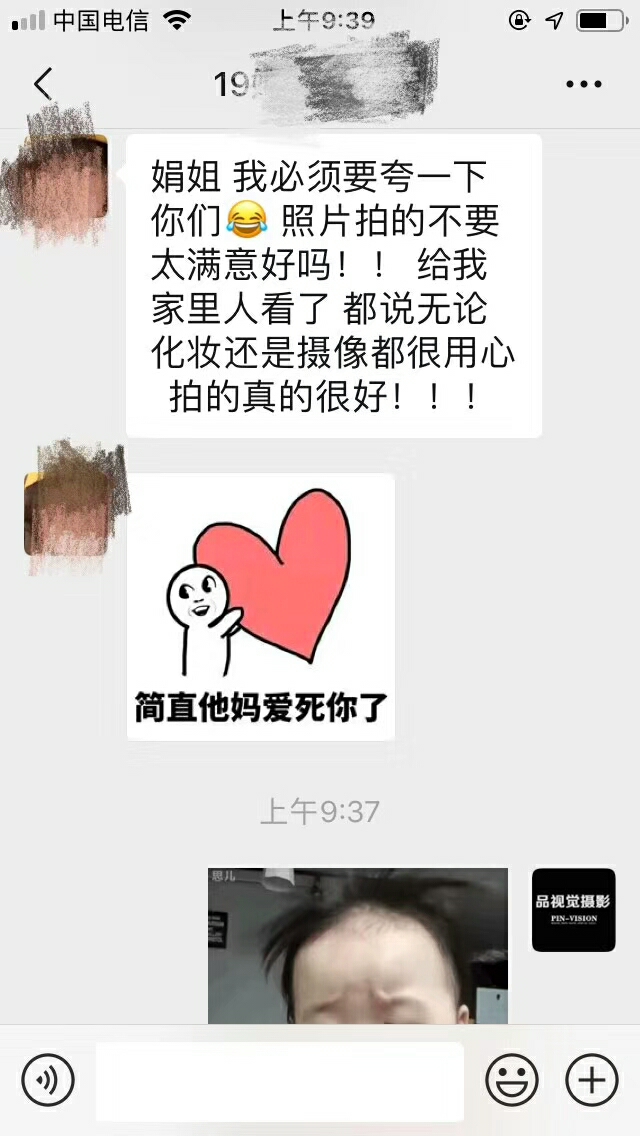
Task: Open the 品视觉摄影 profile avatar
Action: click(573, 910)
